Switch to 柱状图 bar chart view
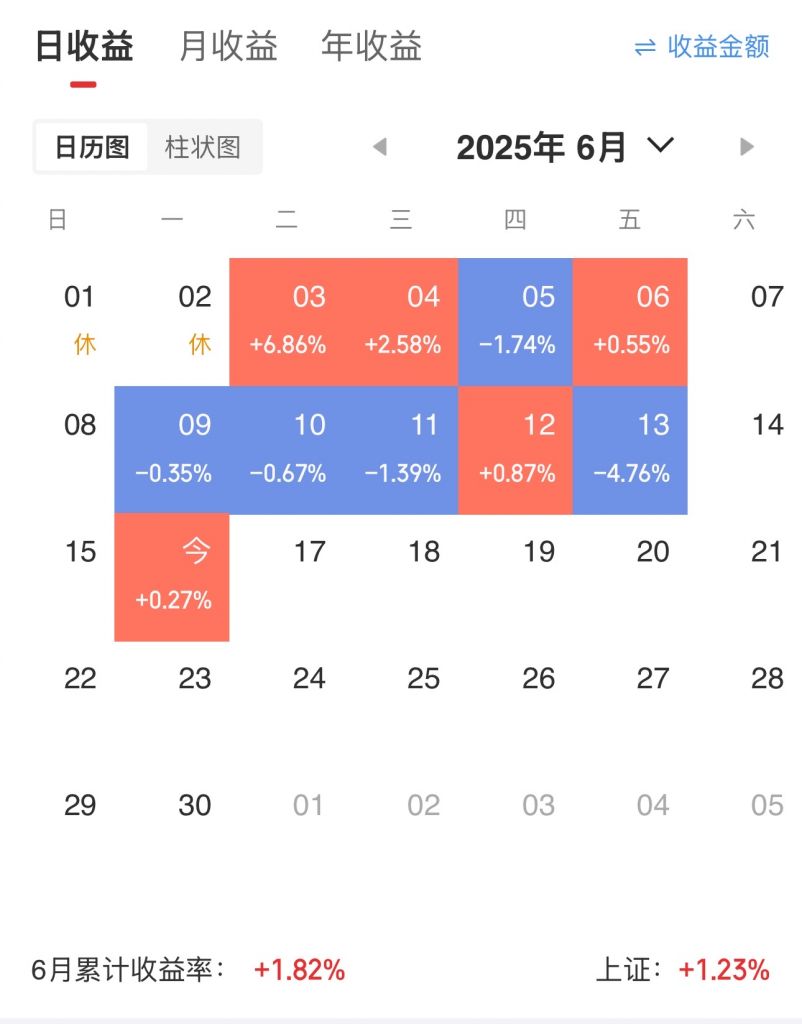The image size is (802, 1024). [x=203, y=147]
